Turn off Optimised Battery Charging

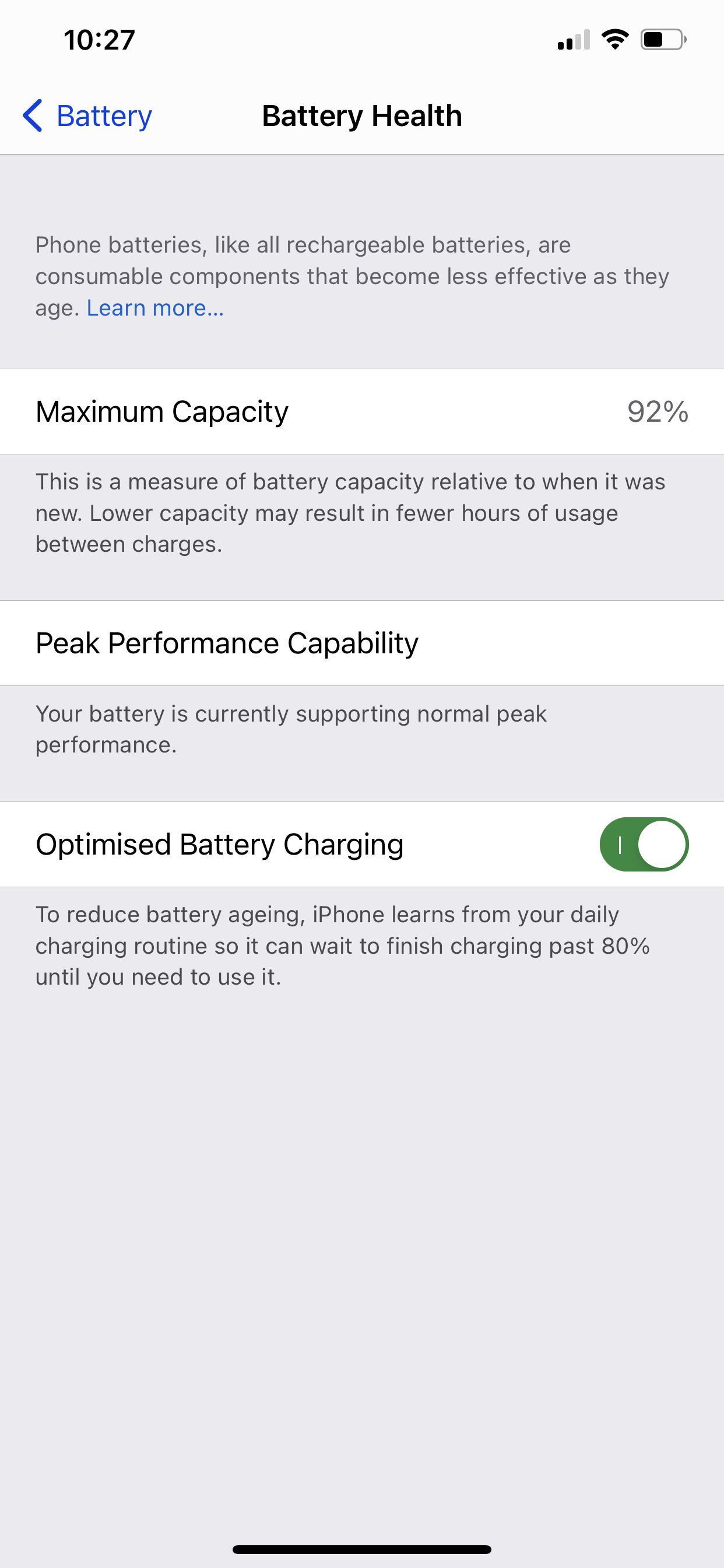point(644,844)
